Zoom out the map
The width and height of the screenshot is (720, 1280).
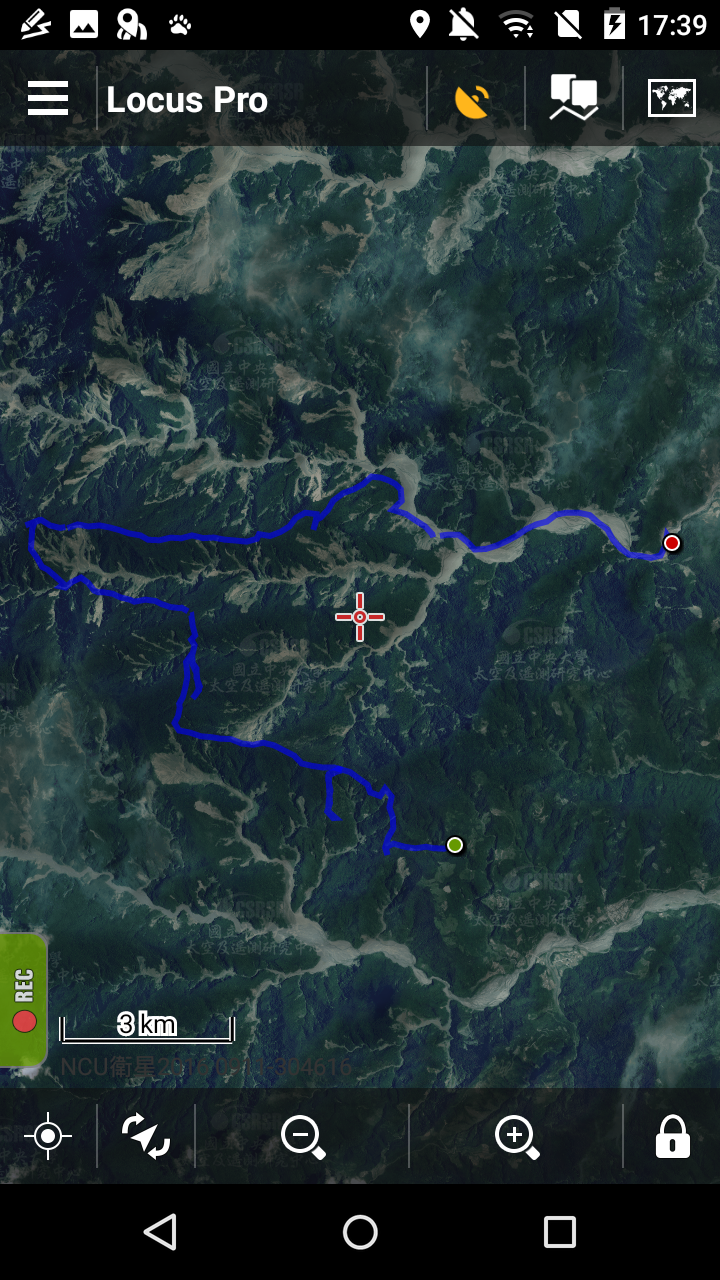click(303, 1137)
